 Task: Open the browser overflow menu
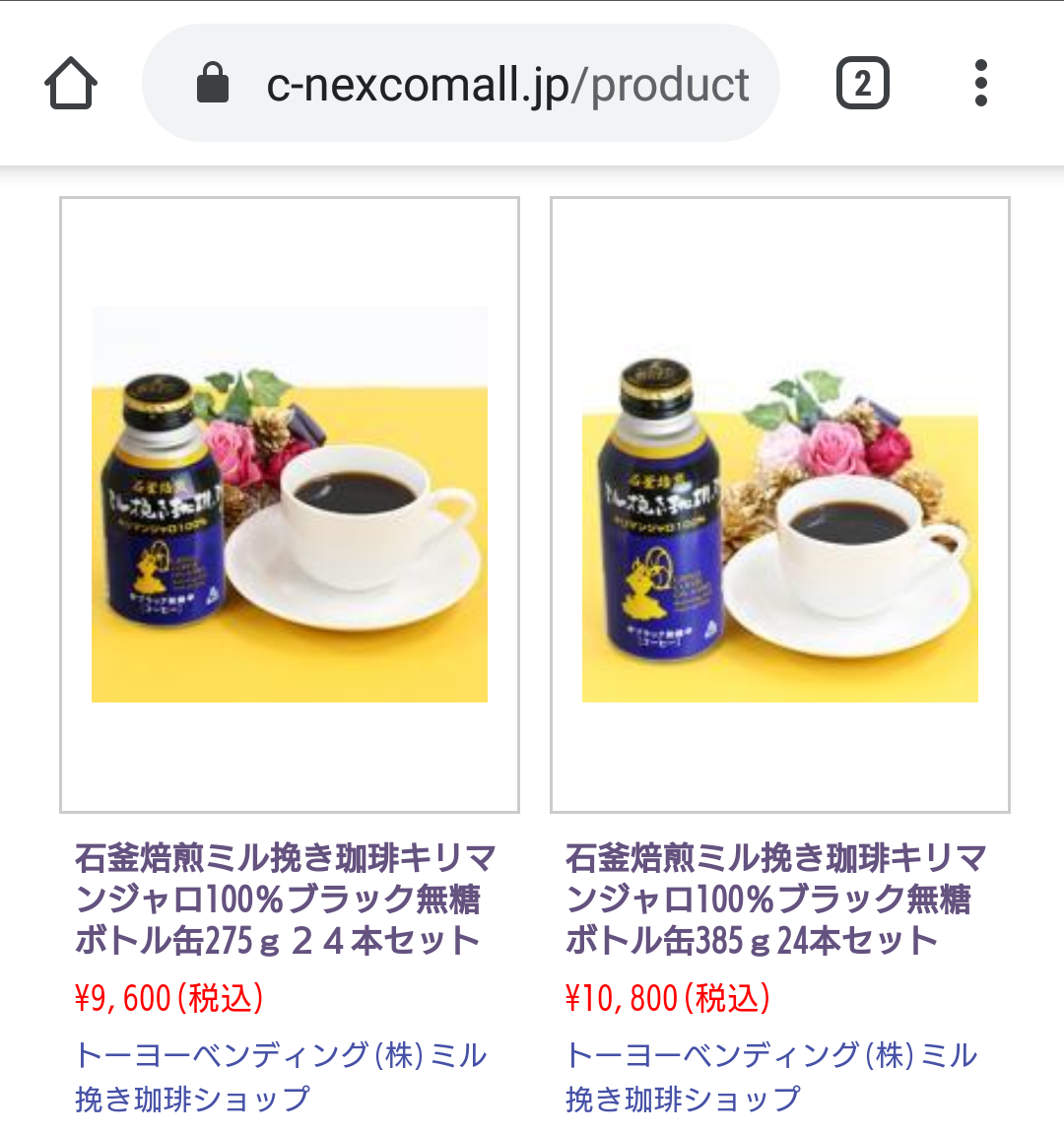coord(980,84)
